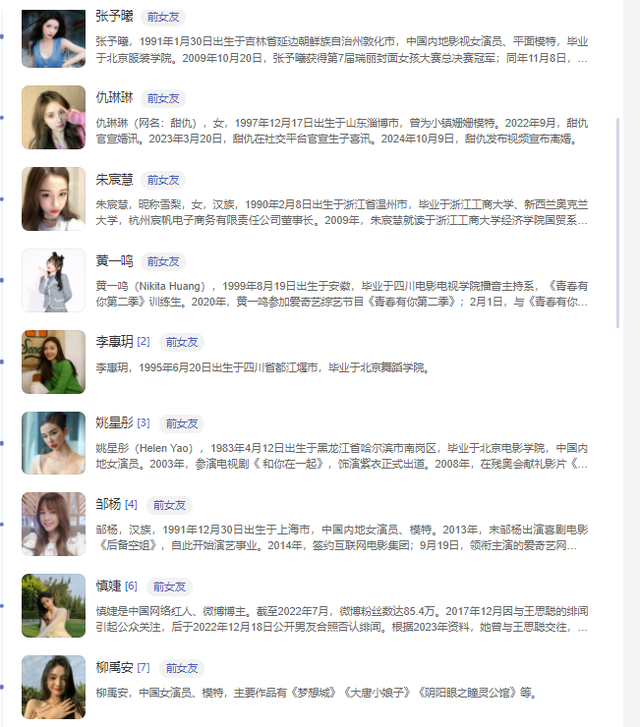Open reference [4] next to 邹杨
Image resolution: width=640 pixels, height=727 pixels.
pyautogui.click(x=131, y=504)
